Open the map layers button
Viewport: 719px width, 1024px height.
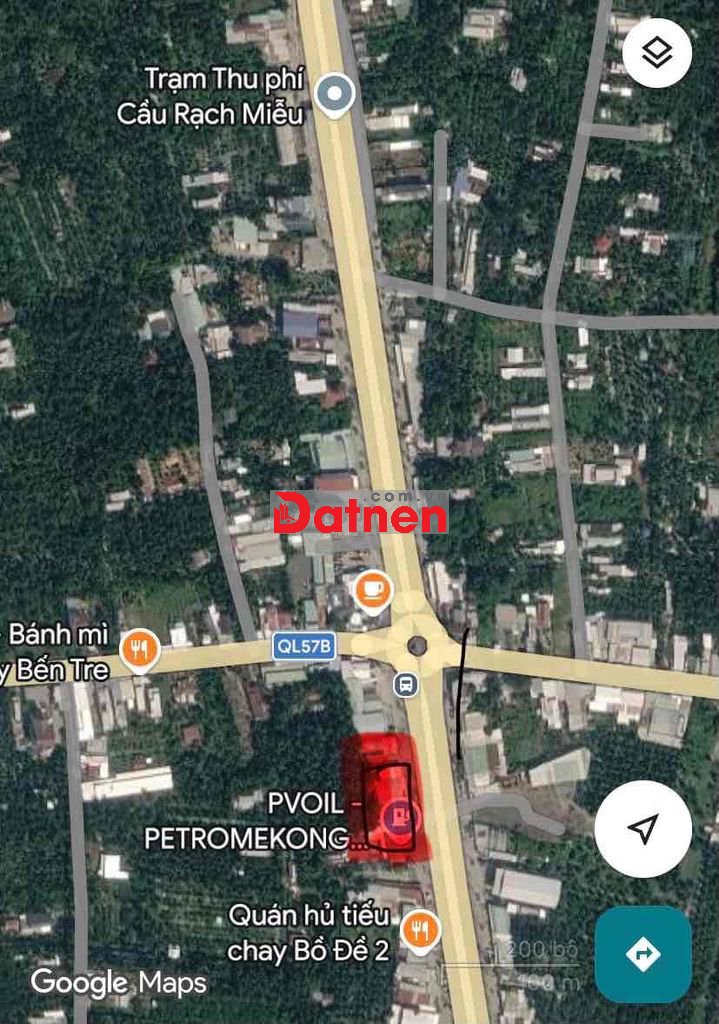[656, 53]
